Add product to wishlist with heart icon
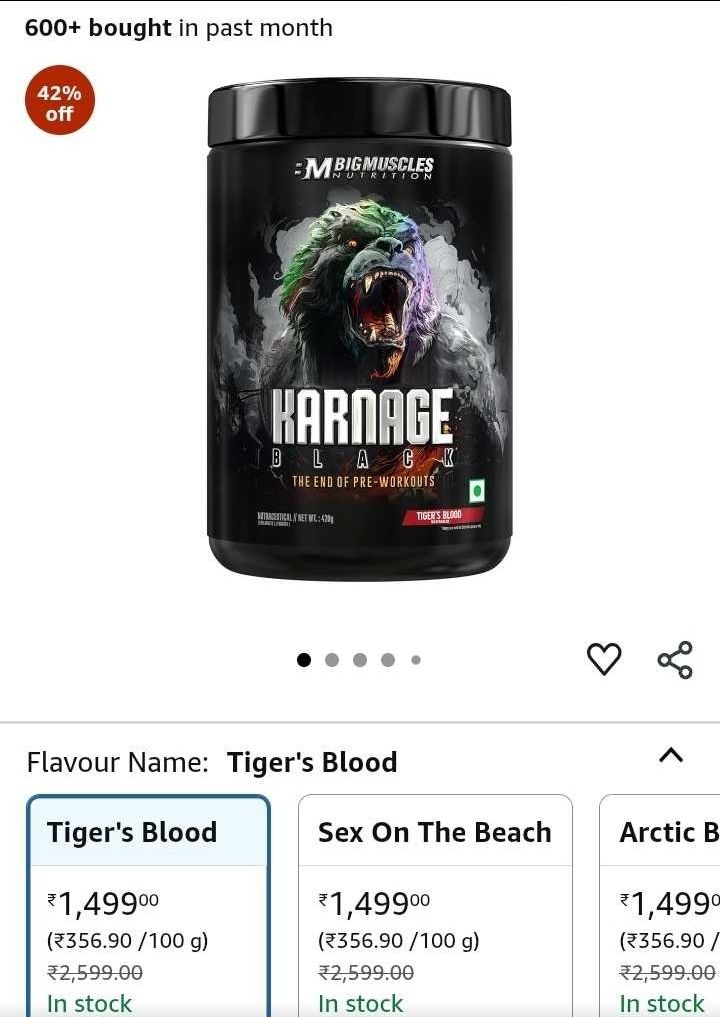 [603, 659]
